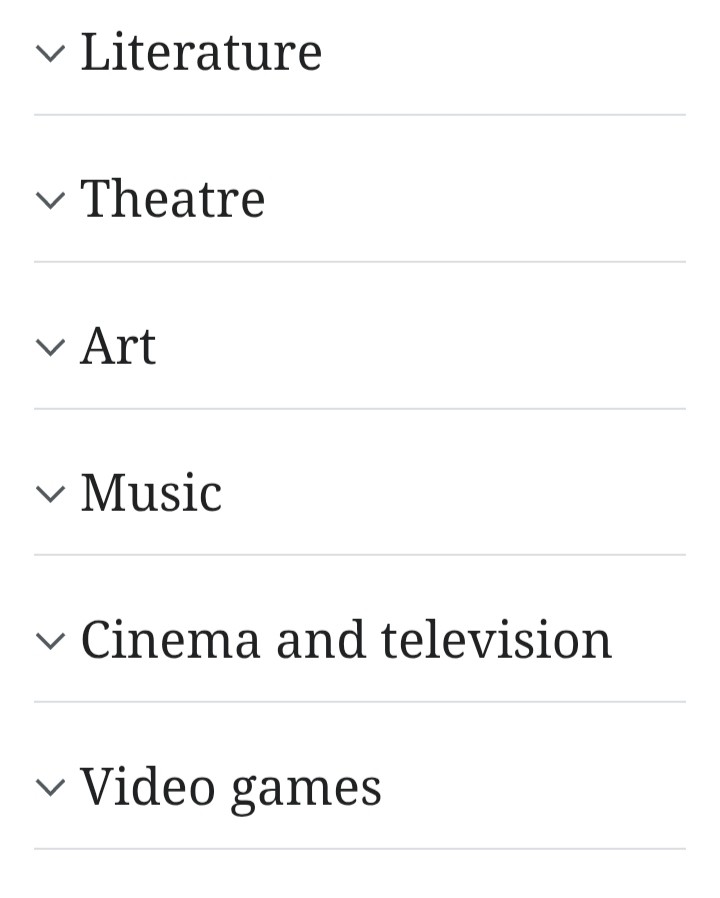
Task: Expand the Art section
Action: click(x=118, y=347)
